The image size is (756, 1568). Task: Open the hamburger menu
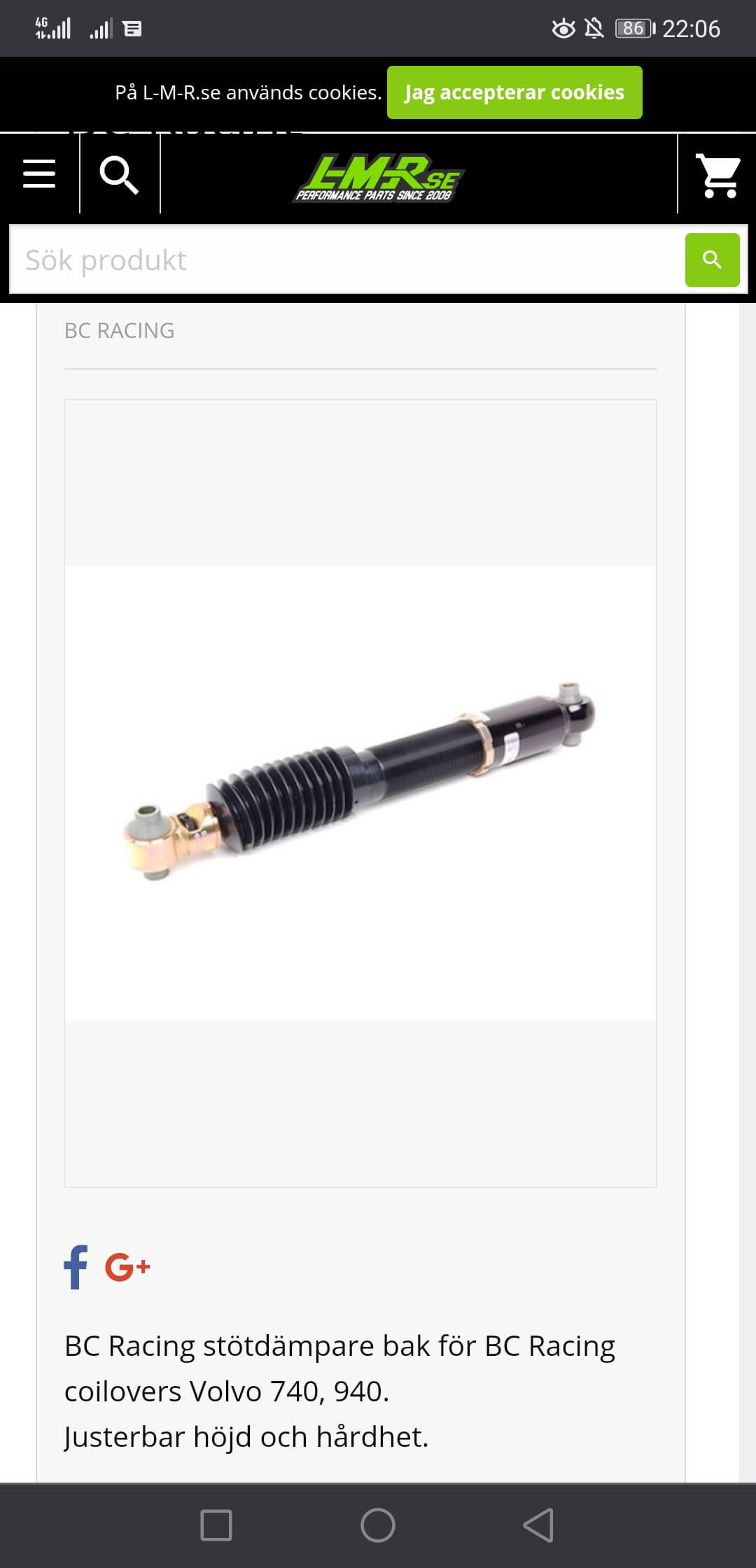pos(39,174)
